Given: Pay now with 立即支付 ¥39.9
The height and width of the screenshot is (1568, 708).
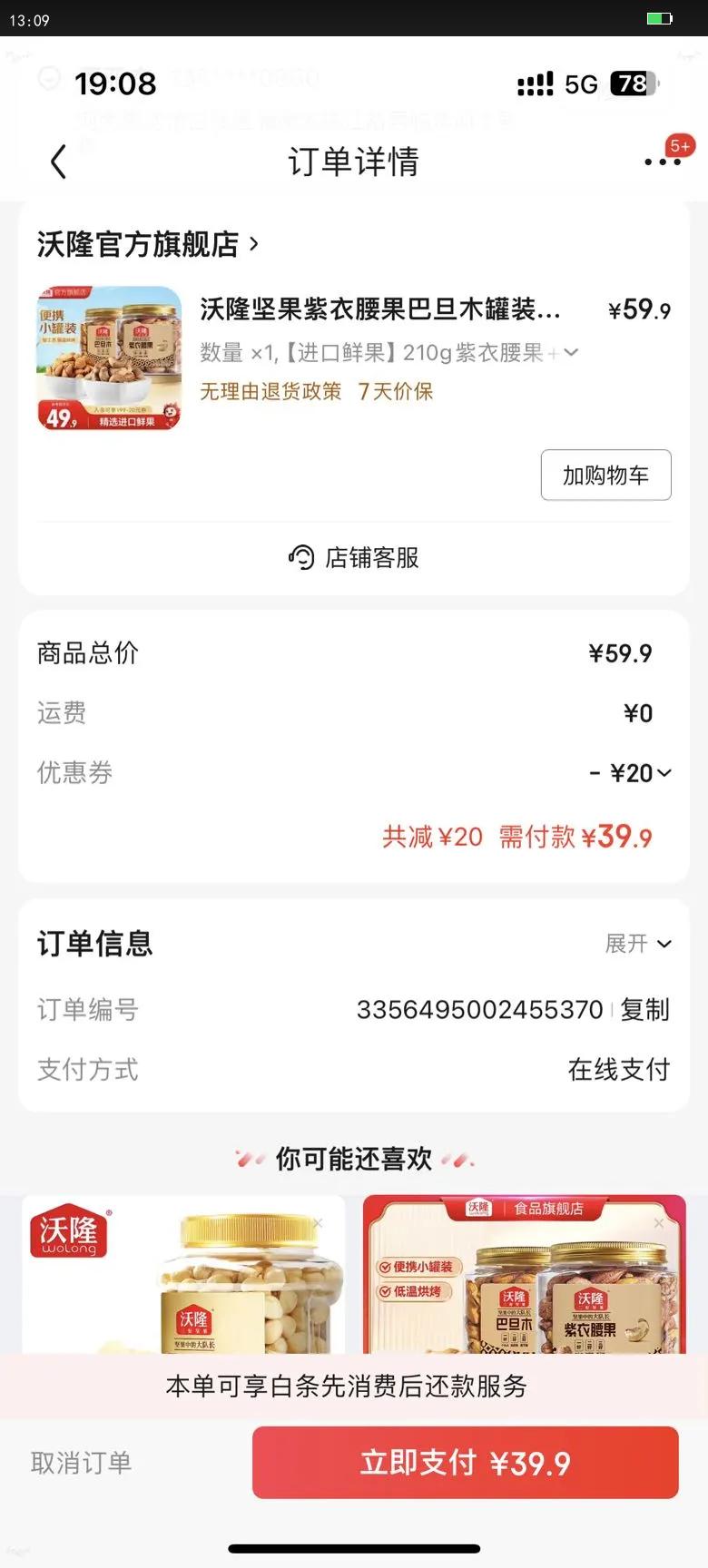Looking at the screenshot, I should (465, 1463).
